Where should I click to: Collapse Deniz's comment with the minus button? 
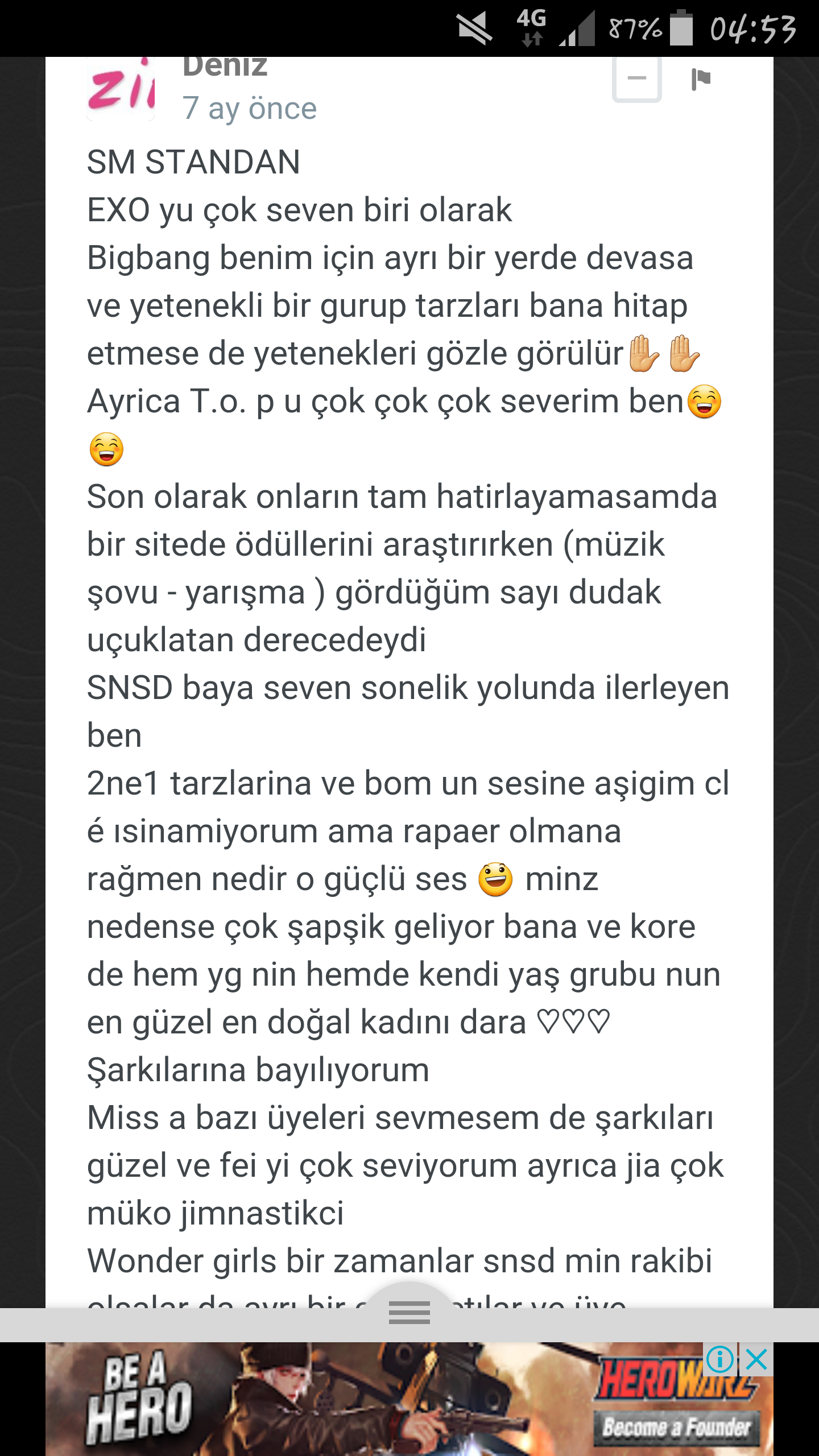pyautogui.click(x=636, y=78)
